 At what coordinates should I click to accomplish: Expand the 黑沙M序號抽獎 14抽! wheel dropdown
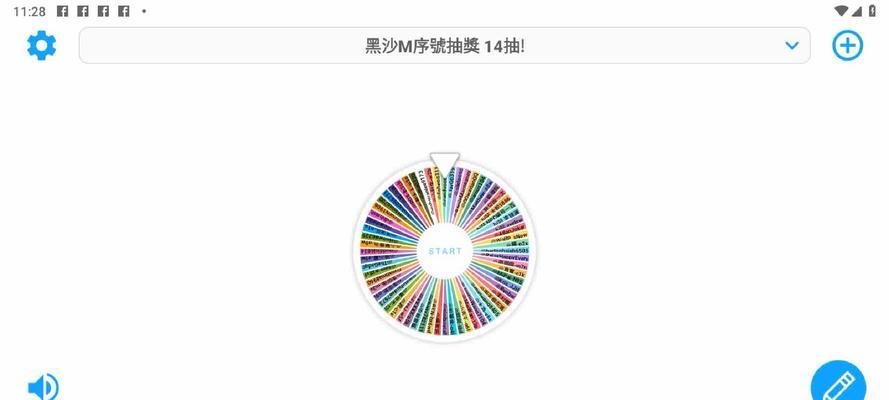point(792,45)
